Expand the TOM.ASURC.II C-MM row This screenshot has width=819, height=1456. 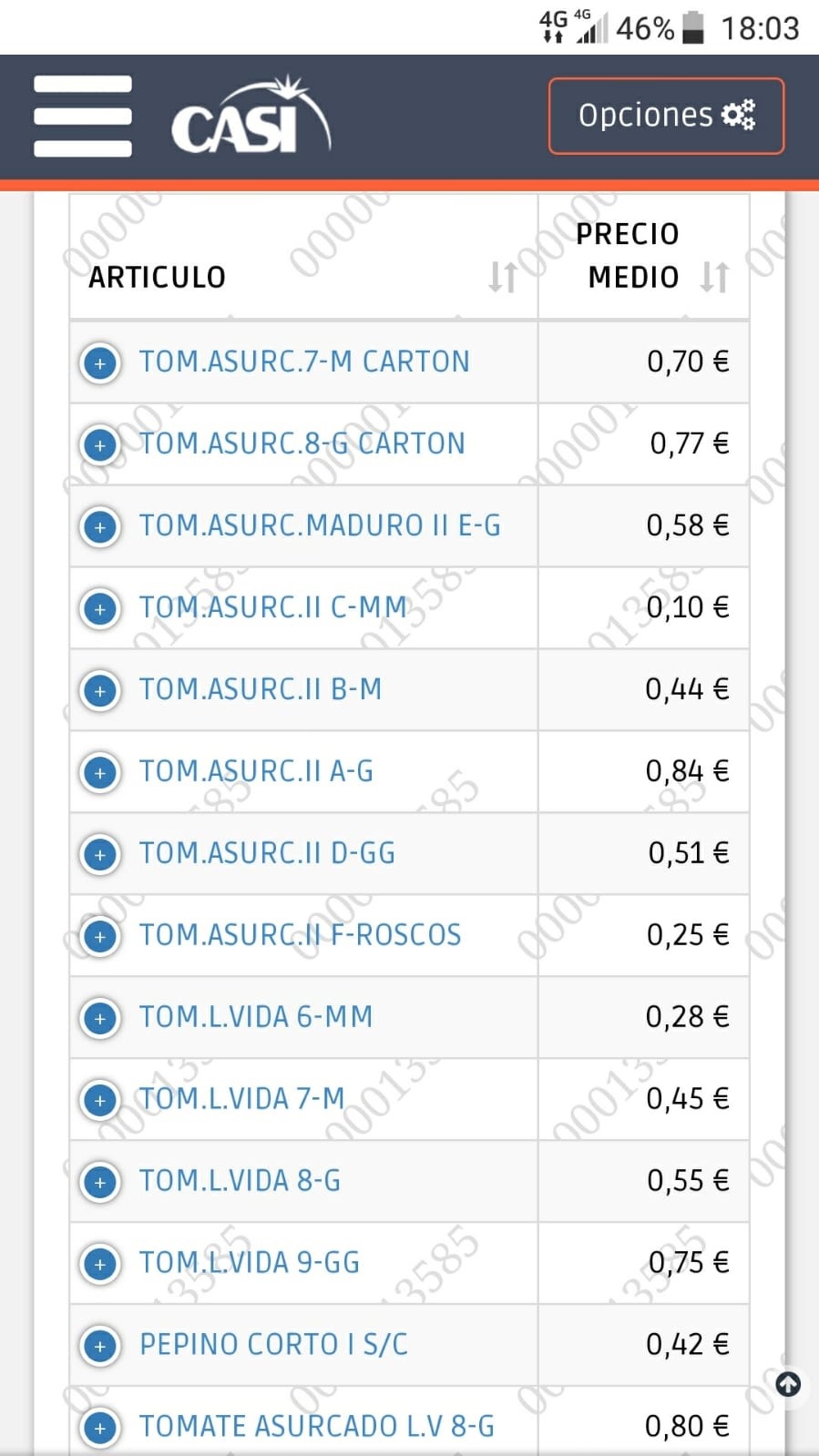click(x=100, y=608)
